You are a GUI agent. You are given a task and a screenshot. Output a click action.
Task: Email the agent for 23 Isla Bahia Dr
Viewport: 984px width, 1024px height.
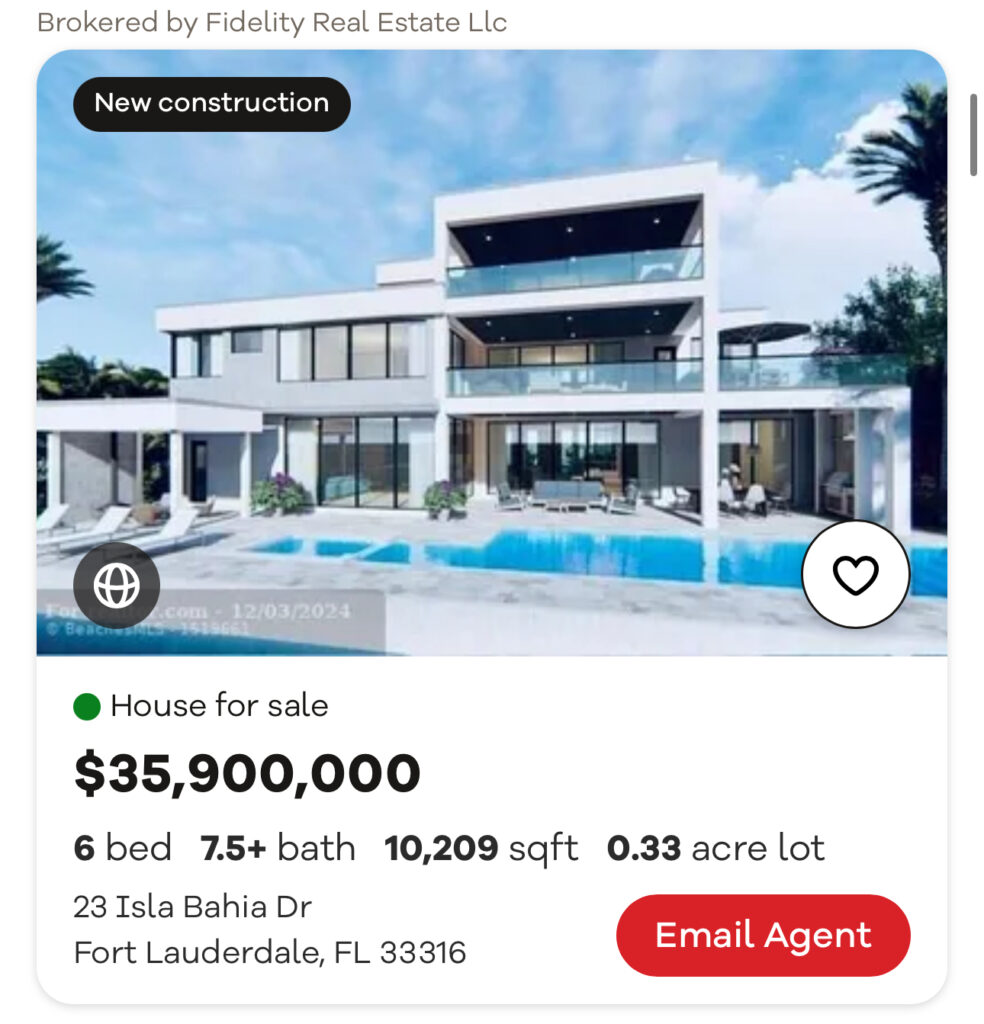pos(763,935)
